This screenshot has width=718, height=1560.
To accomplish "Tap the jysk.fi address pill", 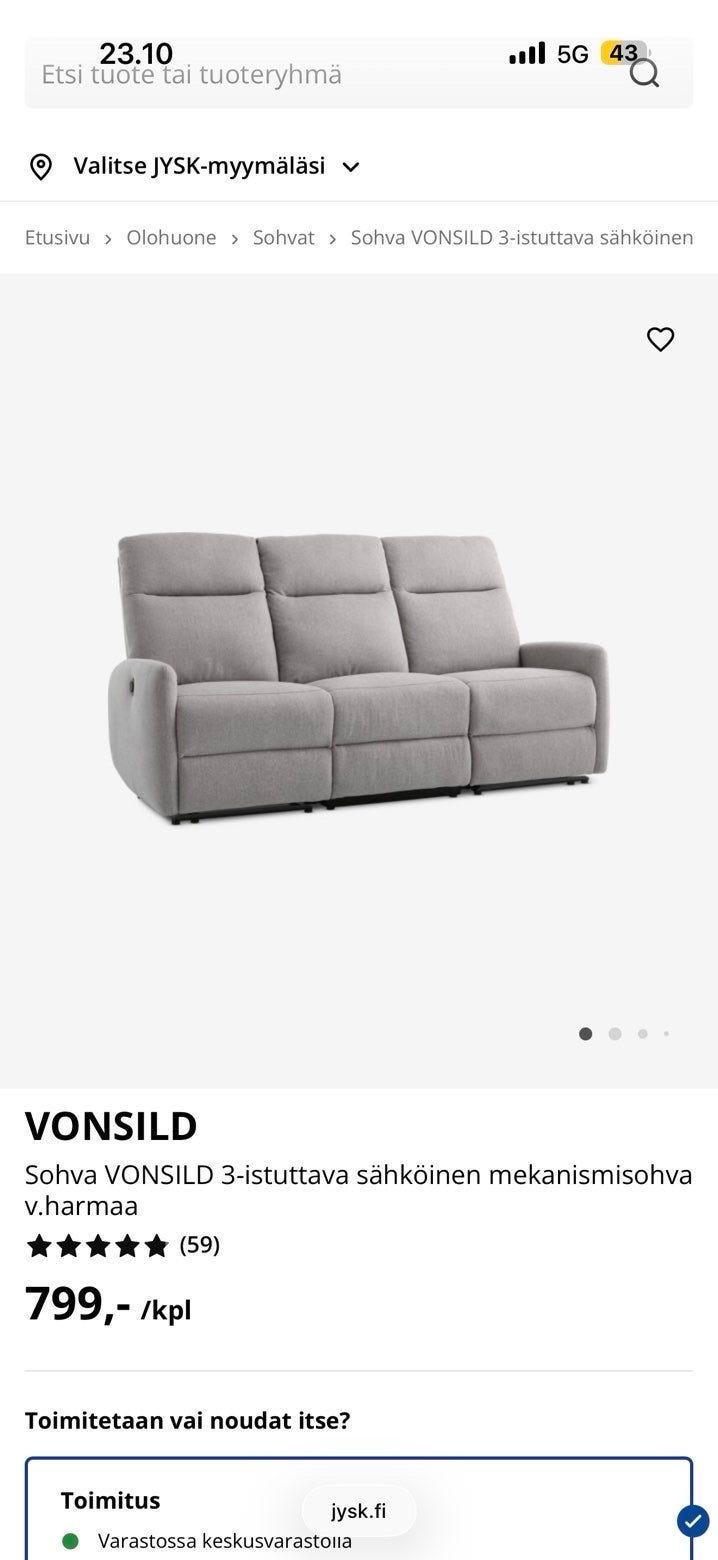I will [358, 1511].
